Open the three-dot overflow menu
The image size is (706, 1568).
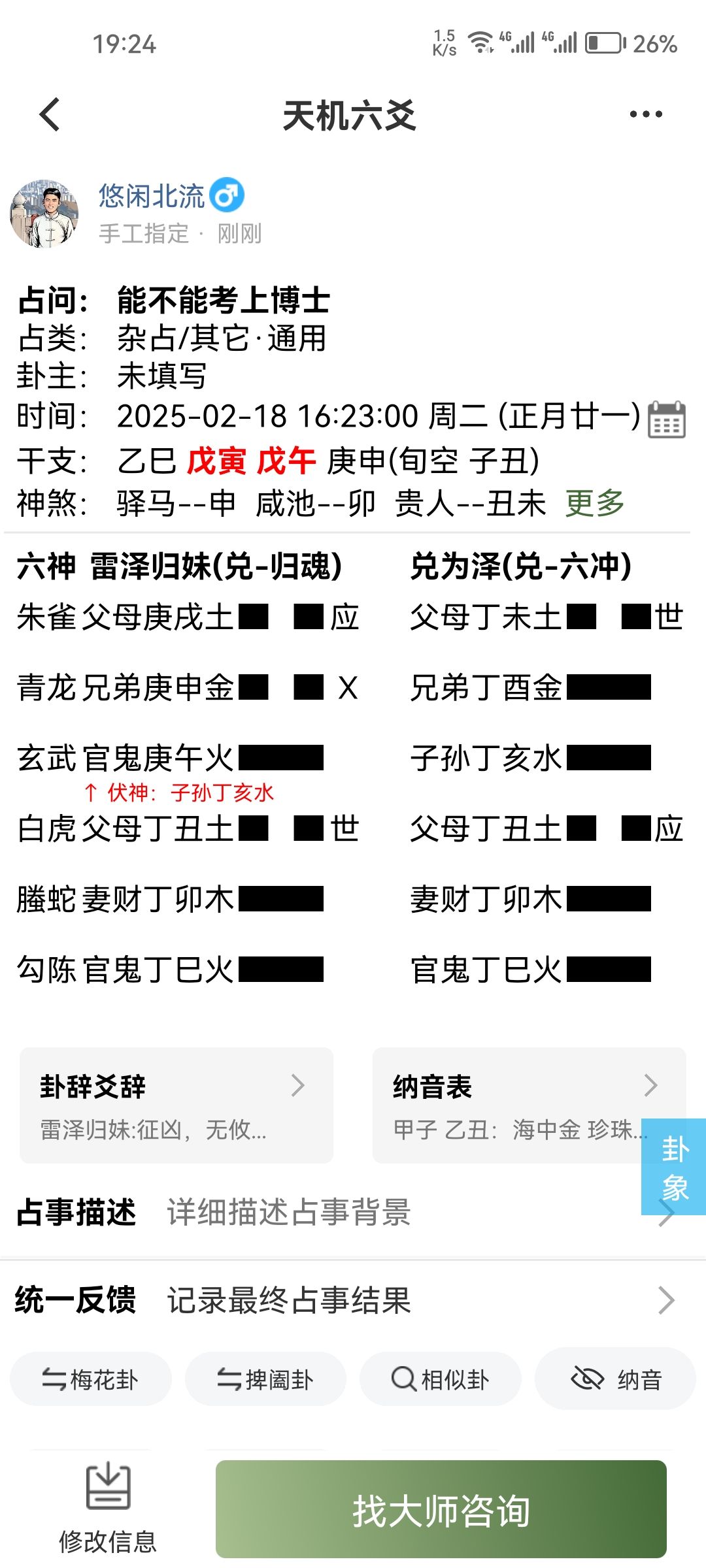(x=645, y=114)
